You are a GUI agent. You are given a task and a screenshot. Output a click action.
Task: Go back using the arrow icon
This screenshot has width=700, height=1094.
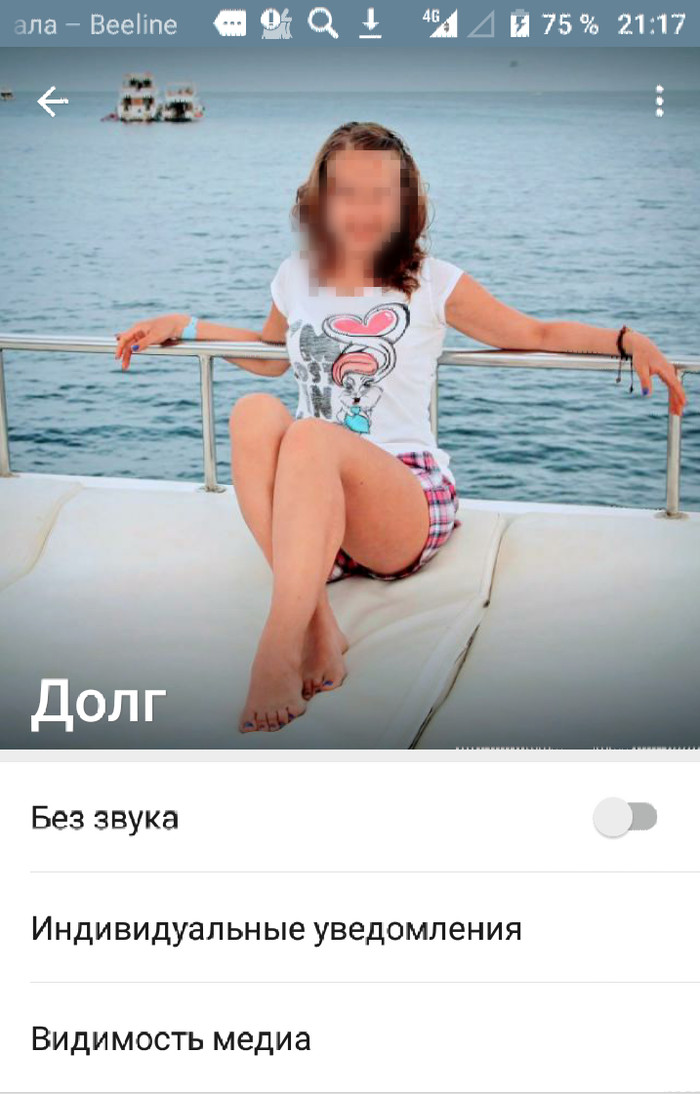coord(52,101)
